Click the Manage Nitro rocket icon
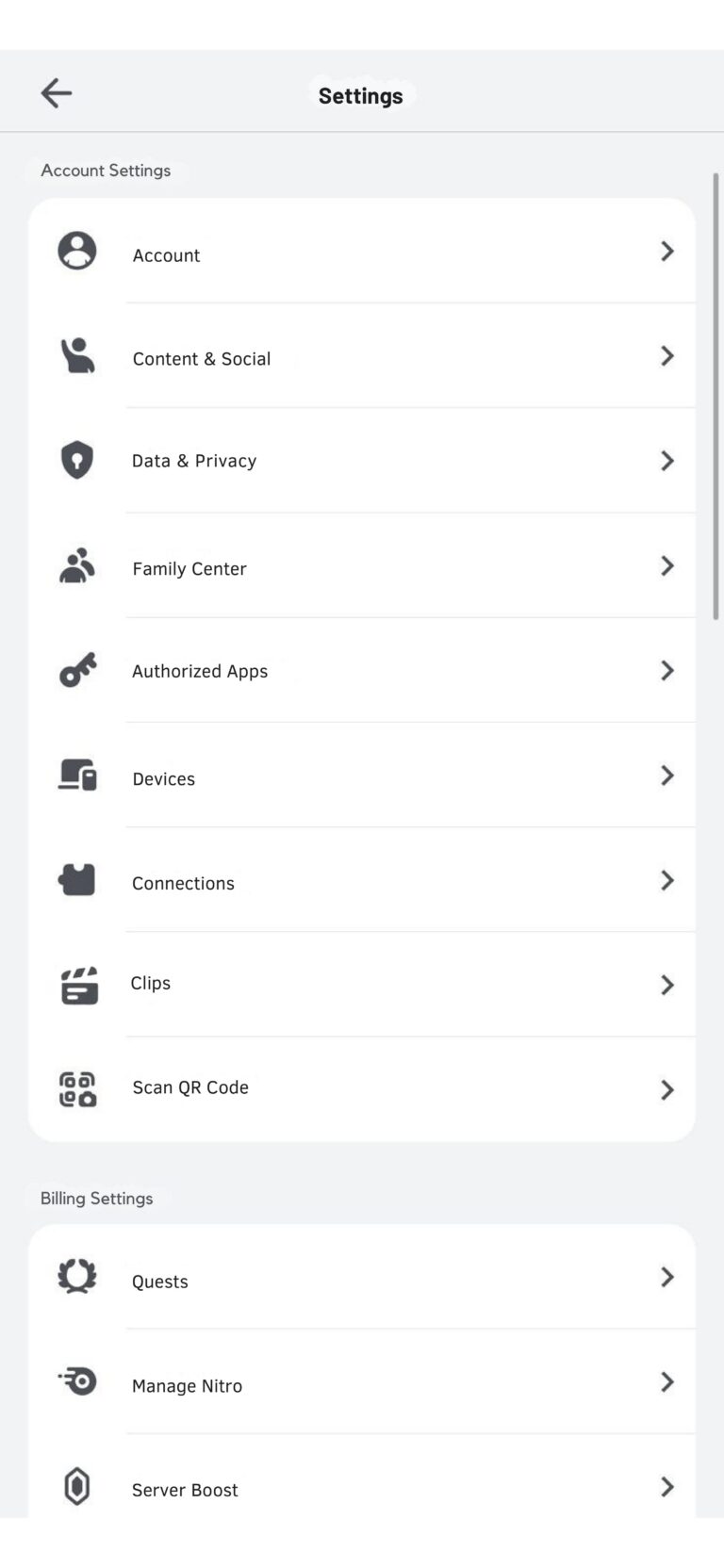The width and height of the screenshot is (724, 1568). 76,1382
